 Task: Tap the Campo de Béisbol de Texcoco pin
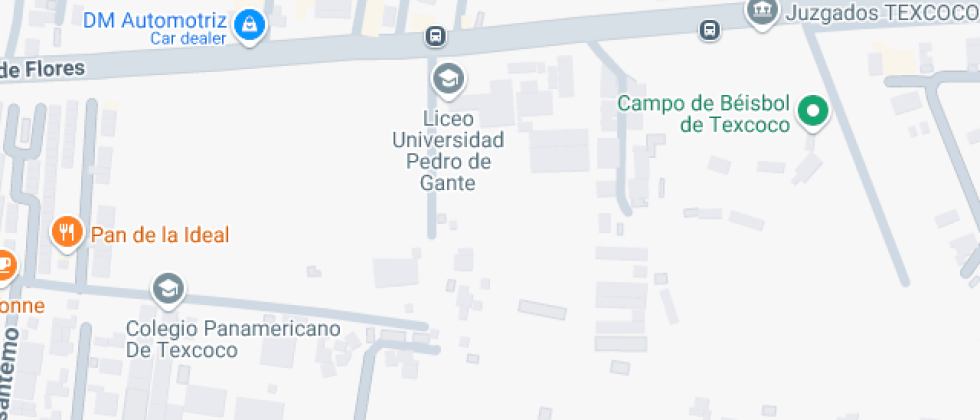[814, 112]
